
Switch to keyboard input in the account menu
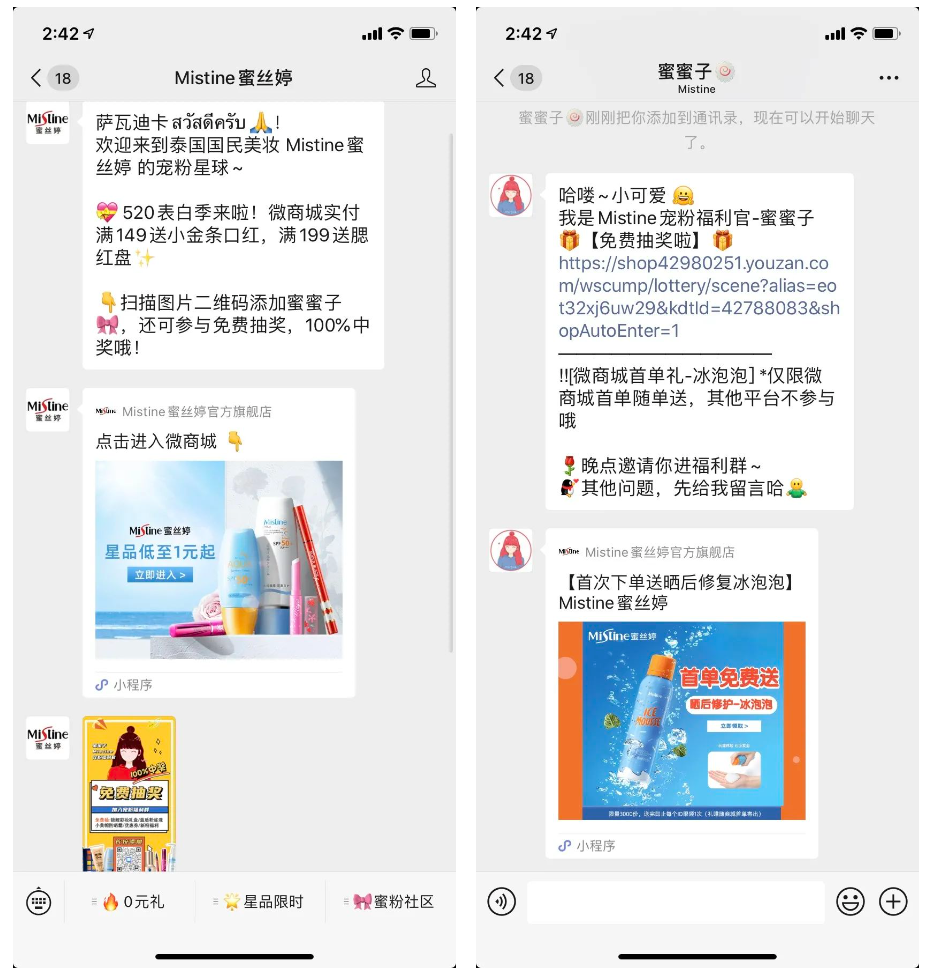[38, 901]
